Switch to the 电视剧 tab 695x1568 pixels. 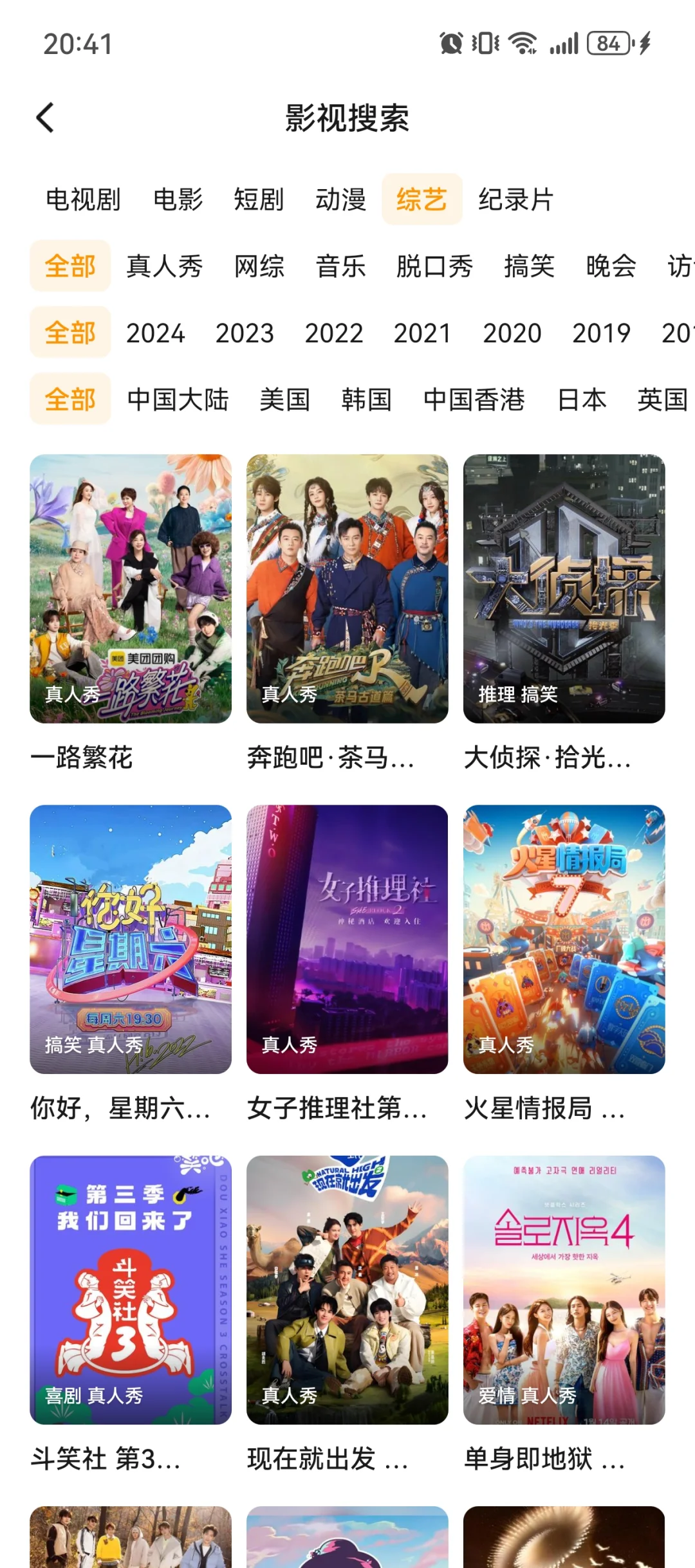(x=83, y=199)
